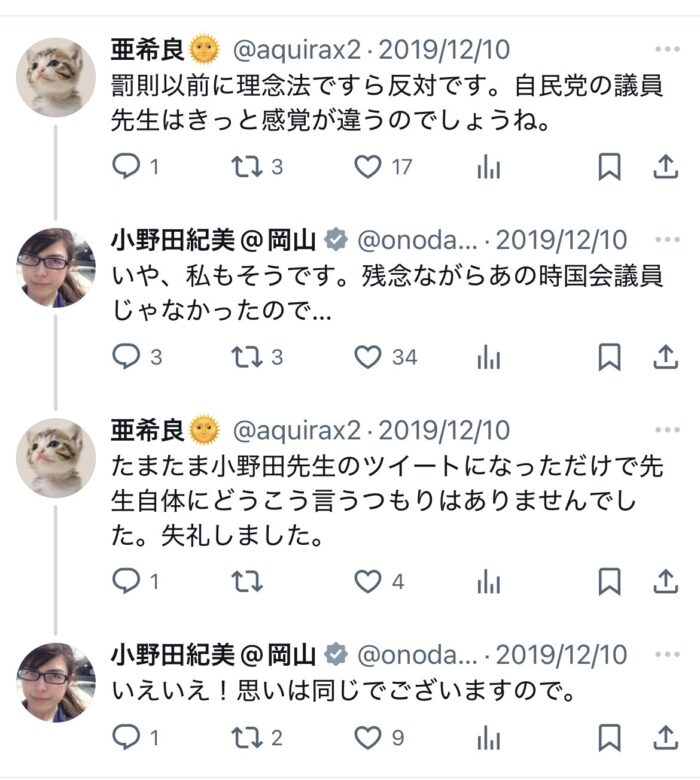Like the いえいえ！思いは同じ tweet
The image size is (700, 780).
(368, 738)
